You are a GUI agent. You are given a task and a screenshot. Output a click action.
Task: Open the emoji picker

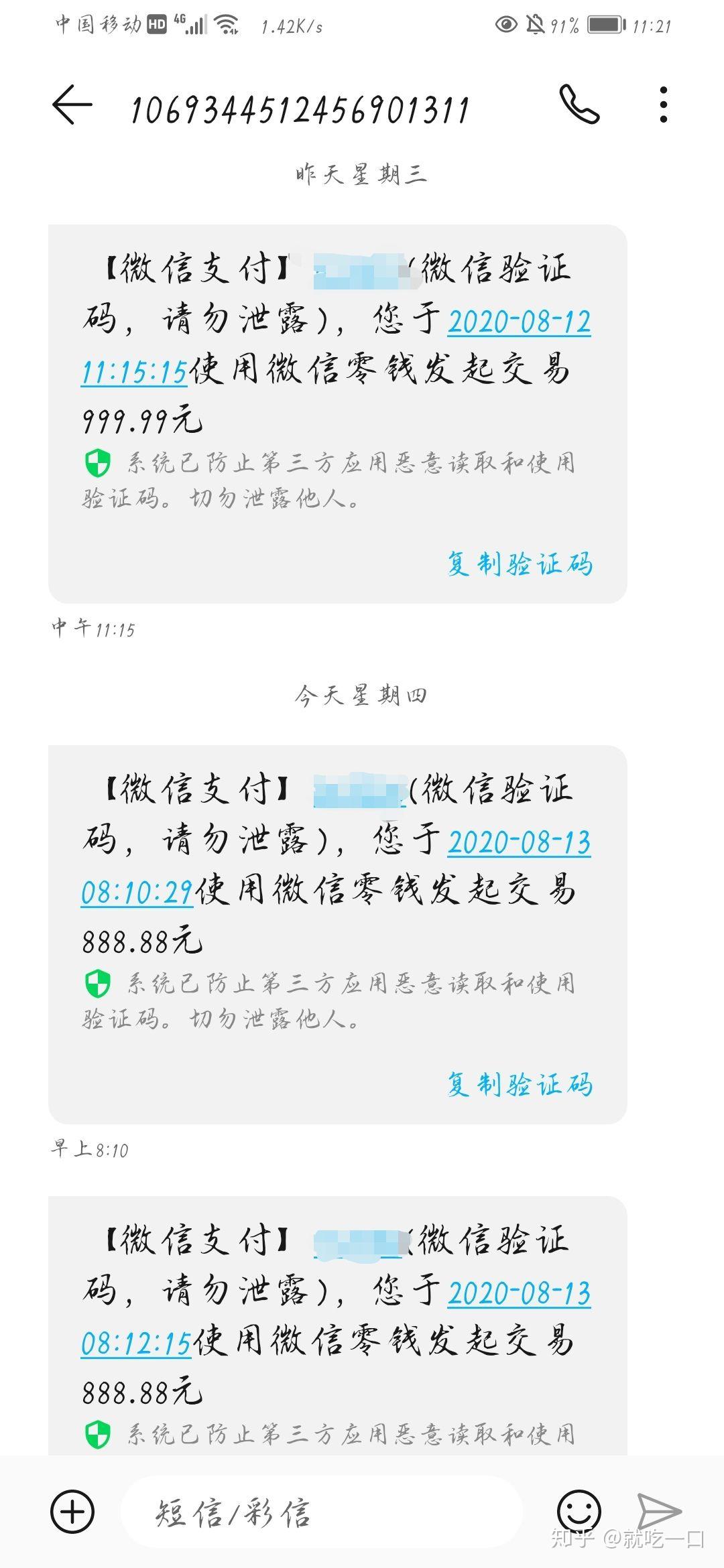(579, 1512)
